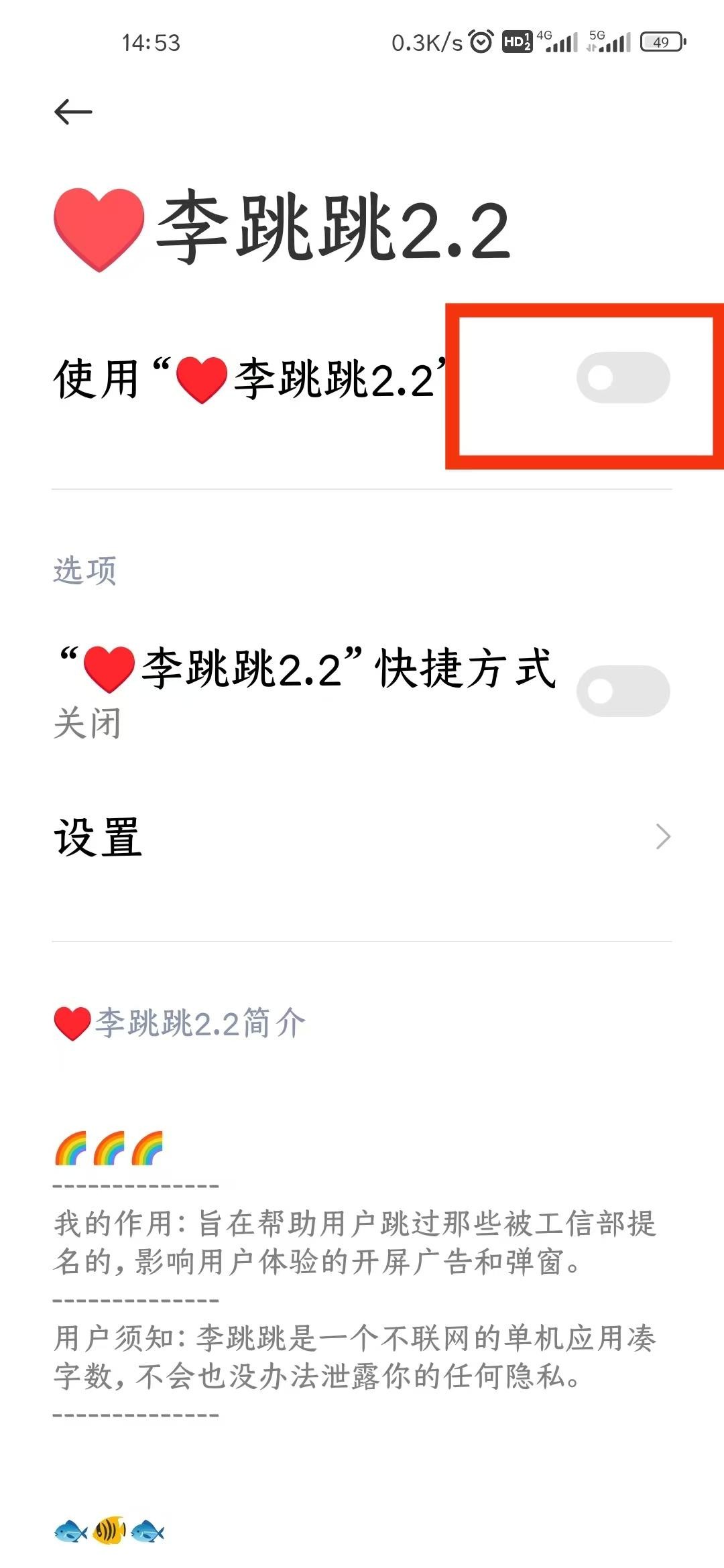
Task: Open the 设置 row
Action: [x=362, y=837]
